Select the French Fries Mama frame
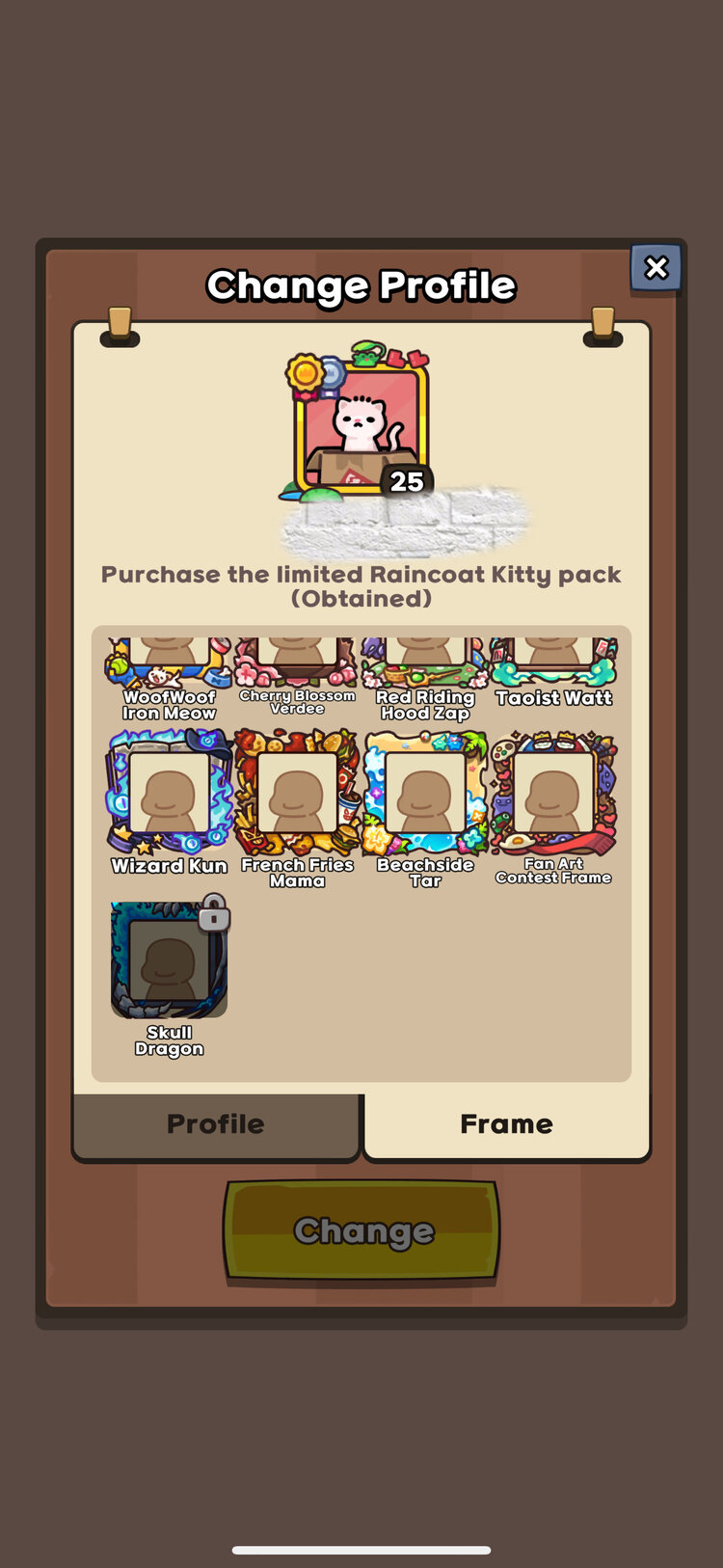The width and height of the screenshot is (723, 1568). coord(297,794)
